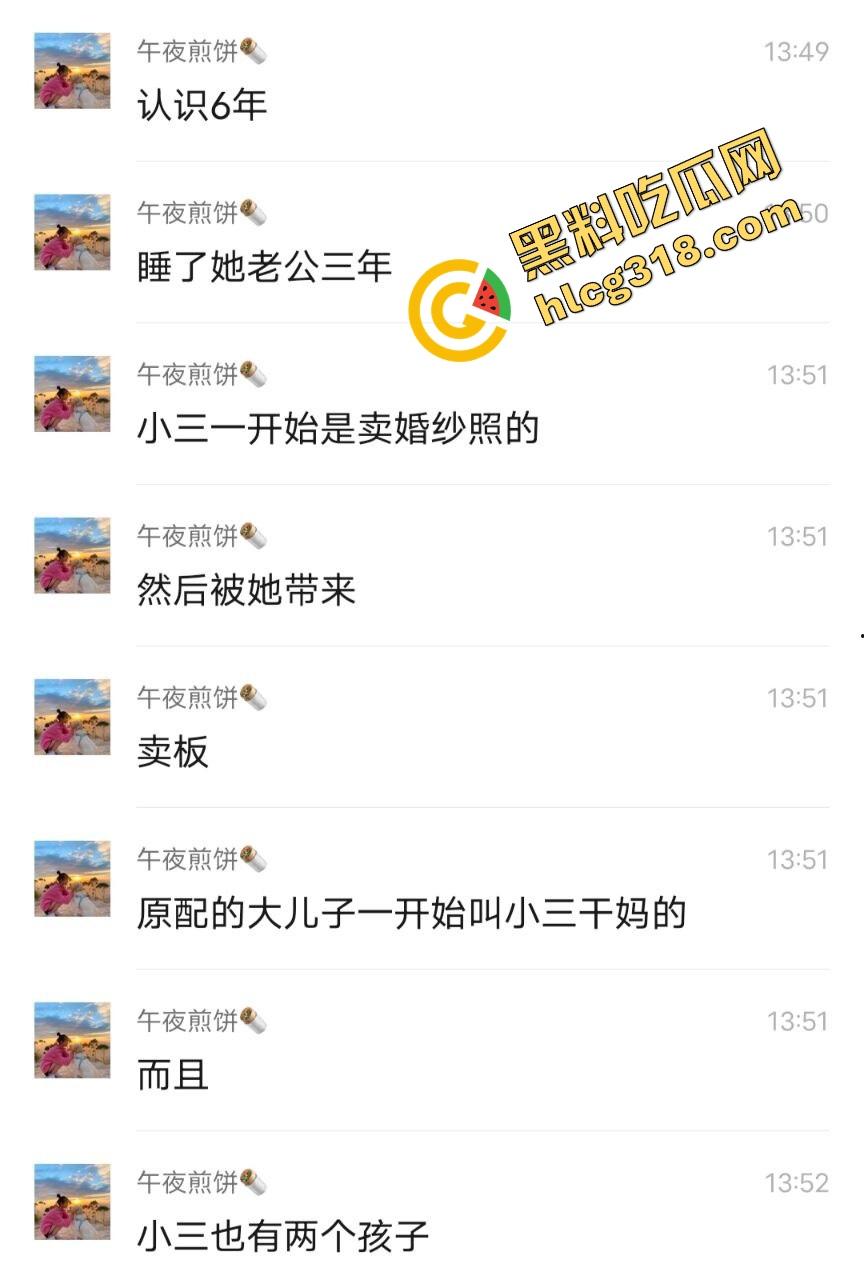
Task: Click the avatar next to "认识6年" message
Action: [71, 70]
